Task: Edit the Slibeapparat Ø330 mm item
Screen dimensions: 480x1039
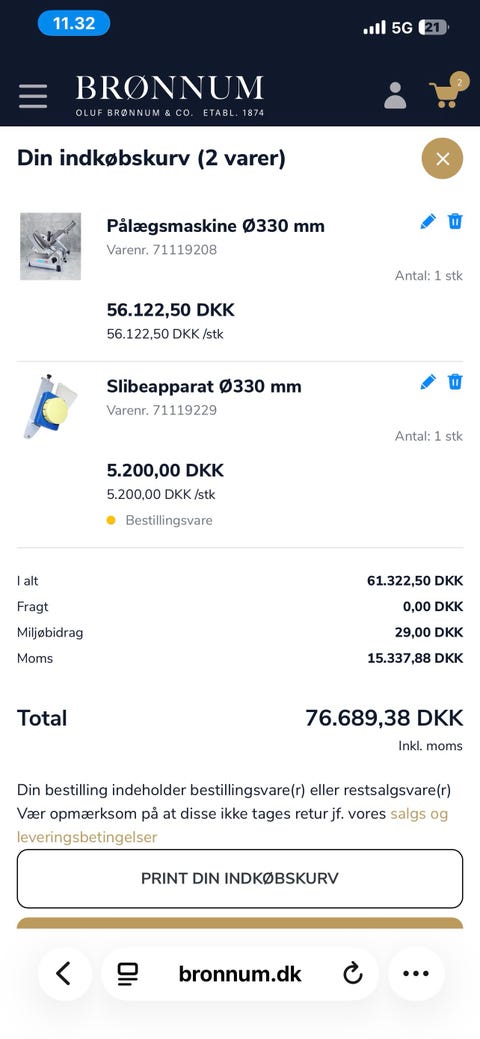Action: (428, 382)
